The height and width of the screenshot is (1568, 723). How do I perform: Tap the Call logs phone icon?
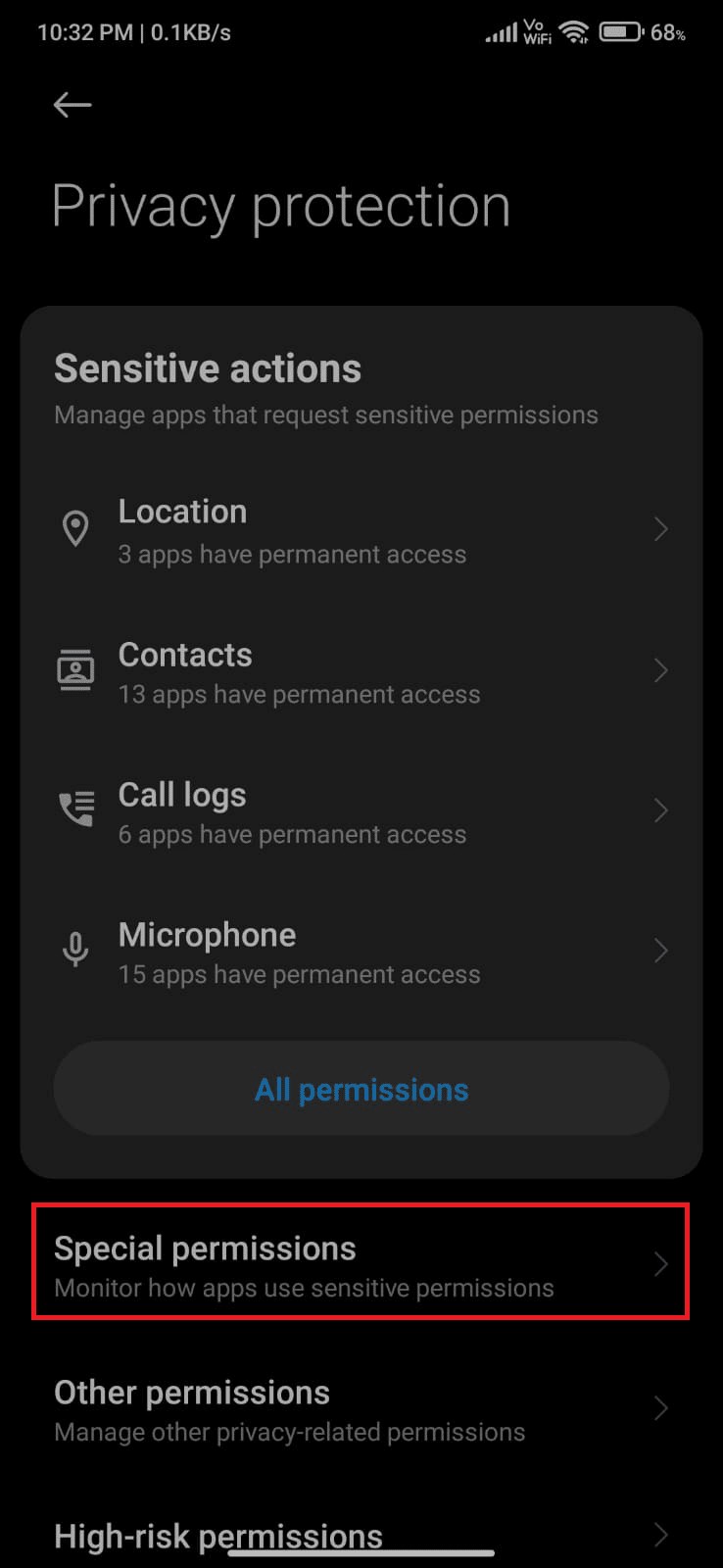point(75,808)
